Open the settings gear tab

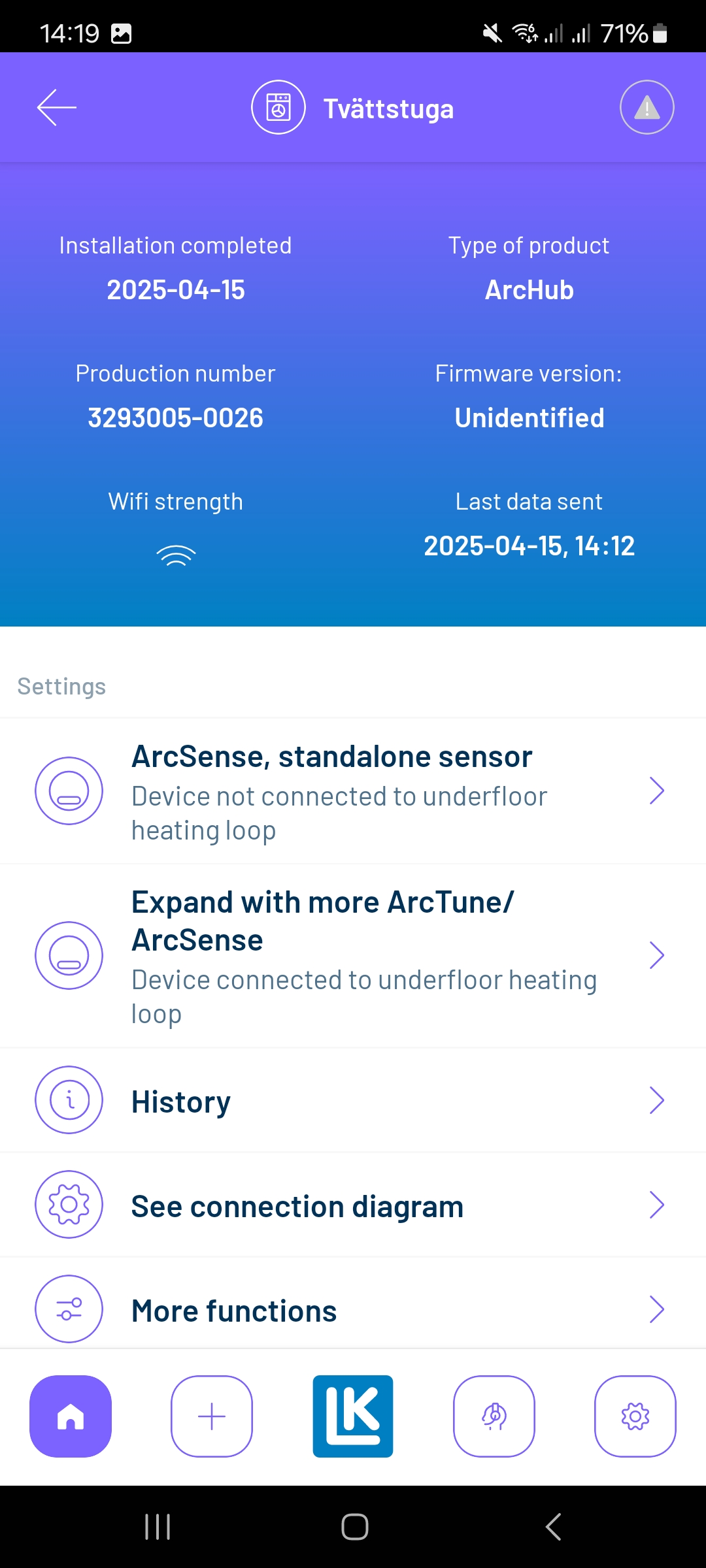635,1416
